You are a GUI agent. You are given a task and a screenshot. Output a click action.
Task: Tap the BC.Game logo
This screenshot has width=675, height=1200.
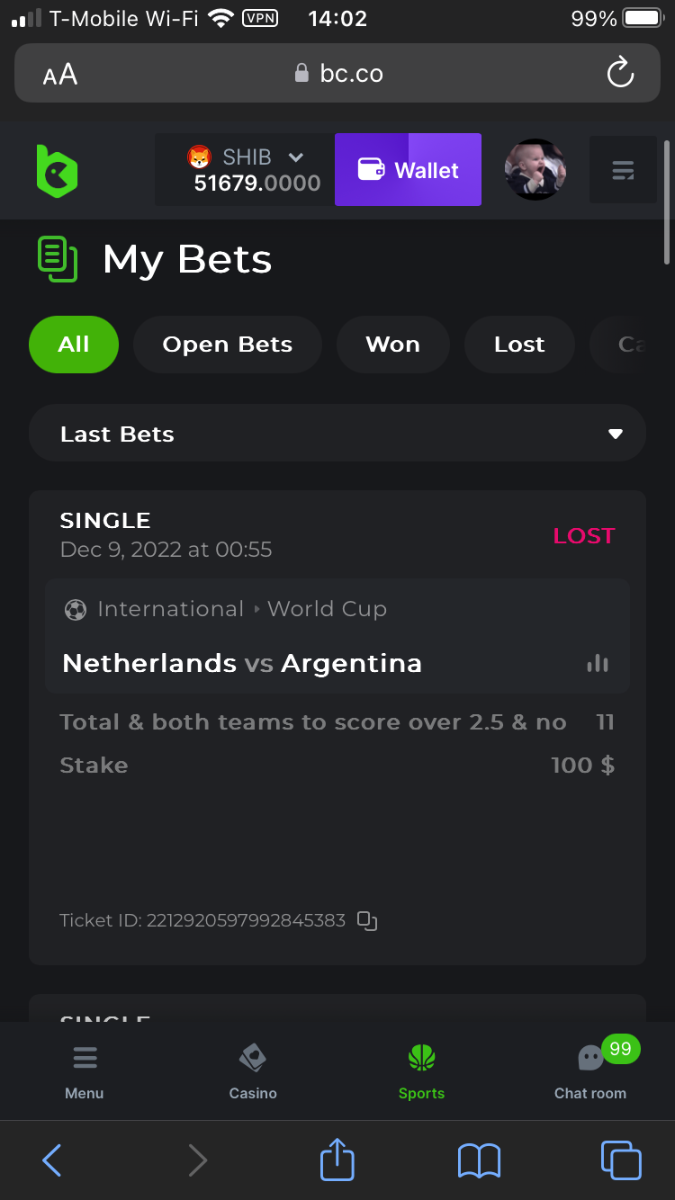coord(57,171)
